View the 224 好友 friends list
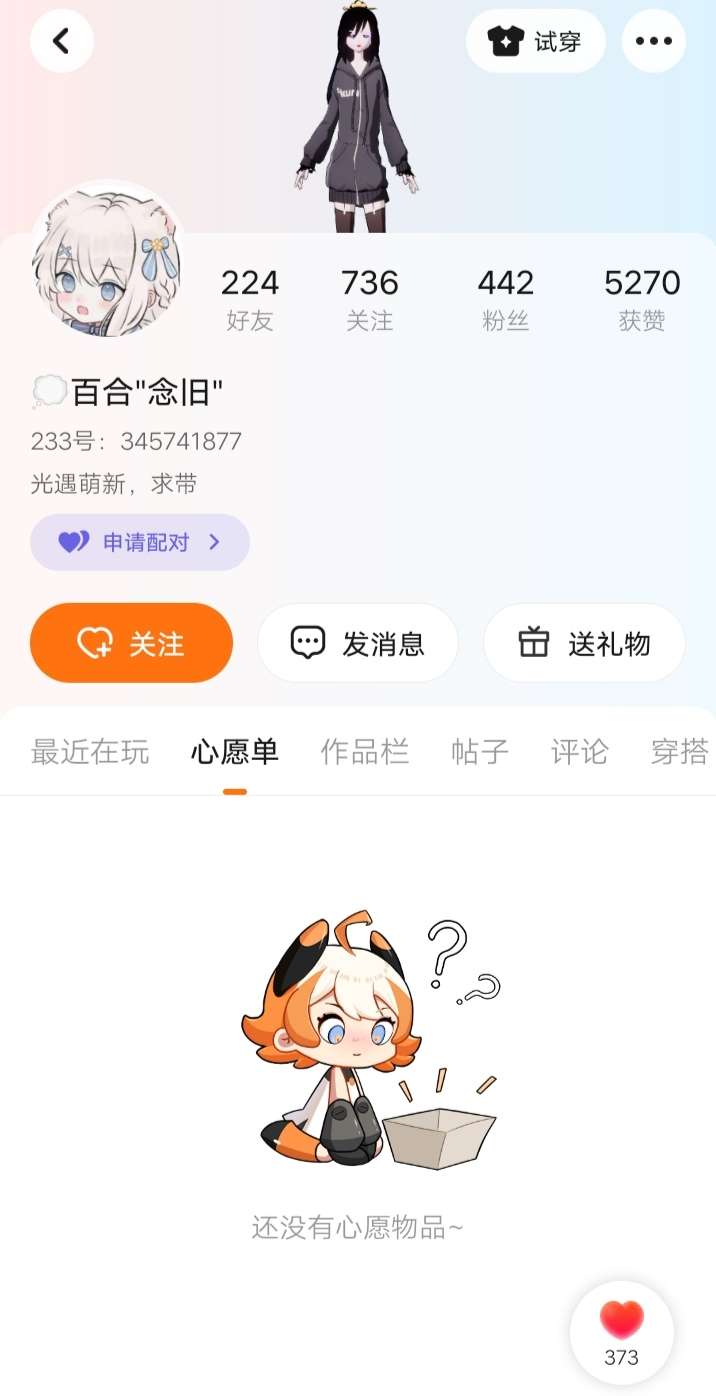The image size is (716, 1396). [x=249, y=297]
